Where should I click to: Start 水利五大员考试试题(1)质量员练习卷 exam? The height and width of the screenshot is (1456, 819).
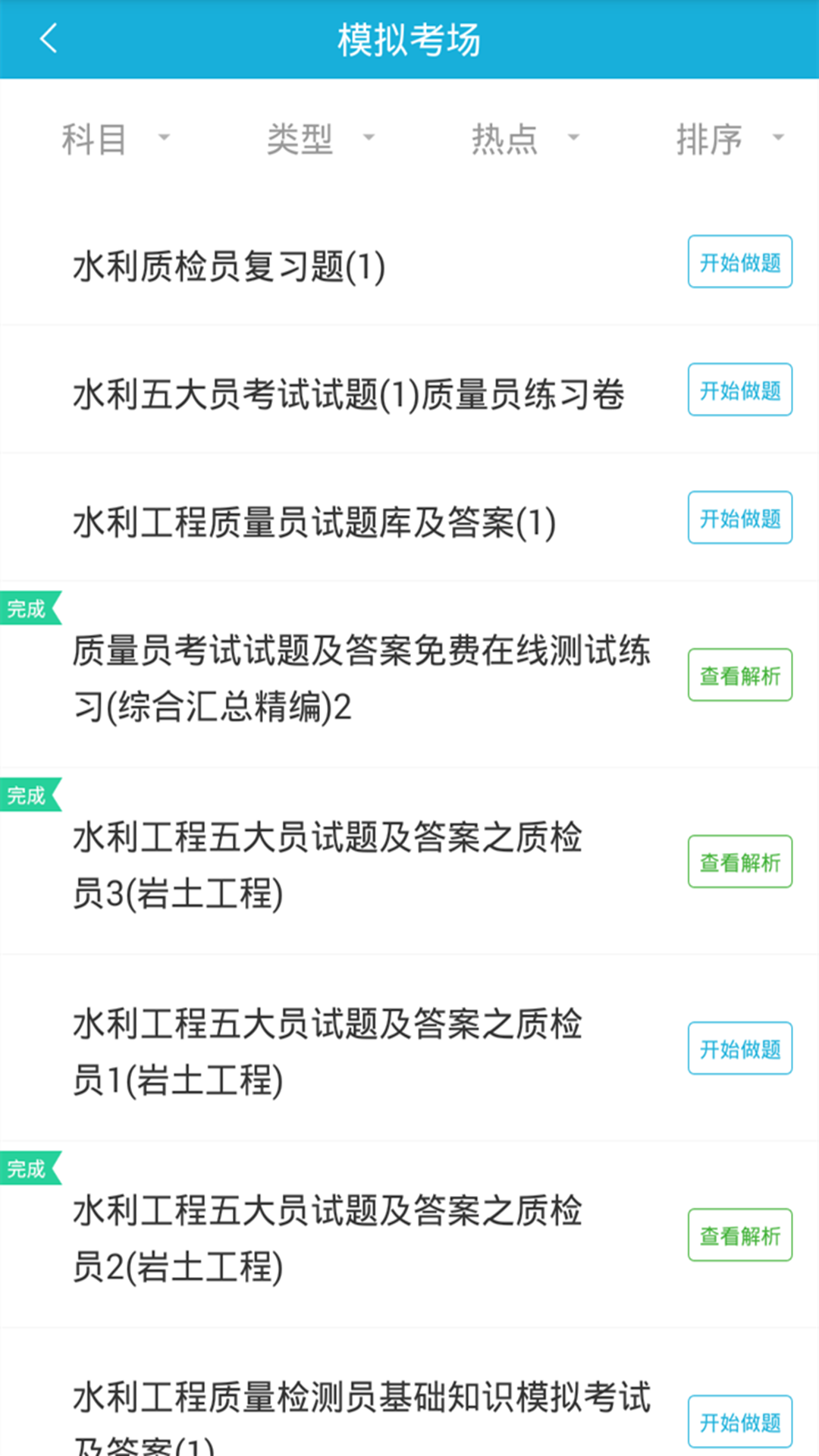tap(739, 390)
